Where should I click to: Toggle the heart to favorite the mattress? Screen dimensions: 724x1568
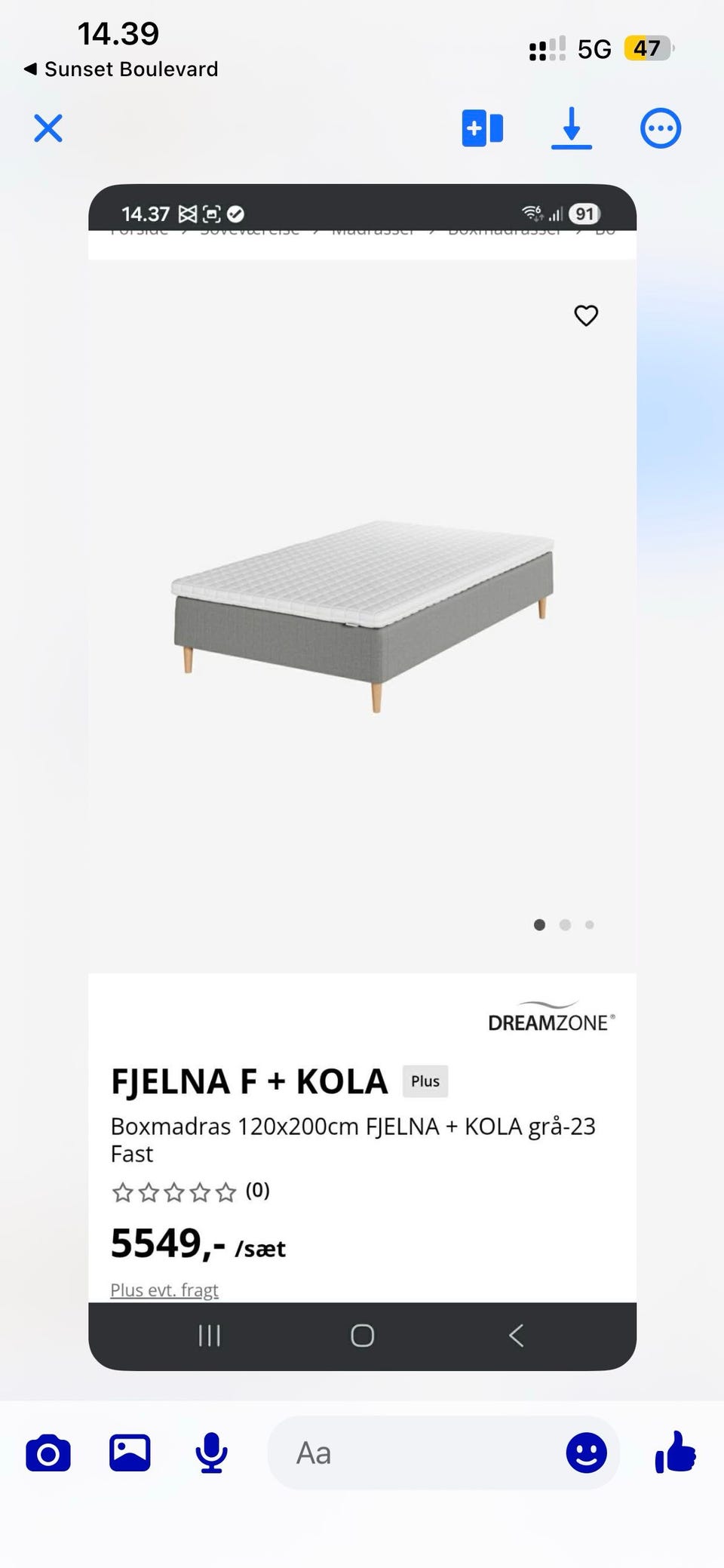[x=587, y=316]
